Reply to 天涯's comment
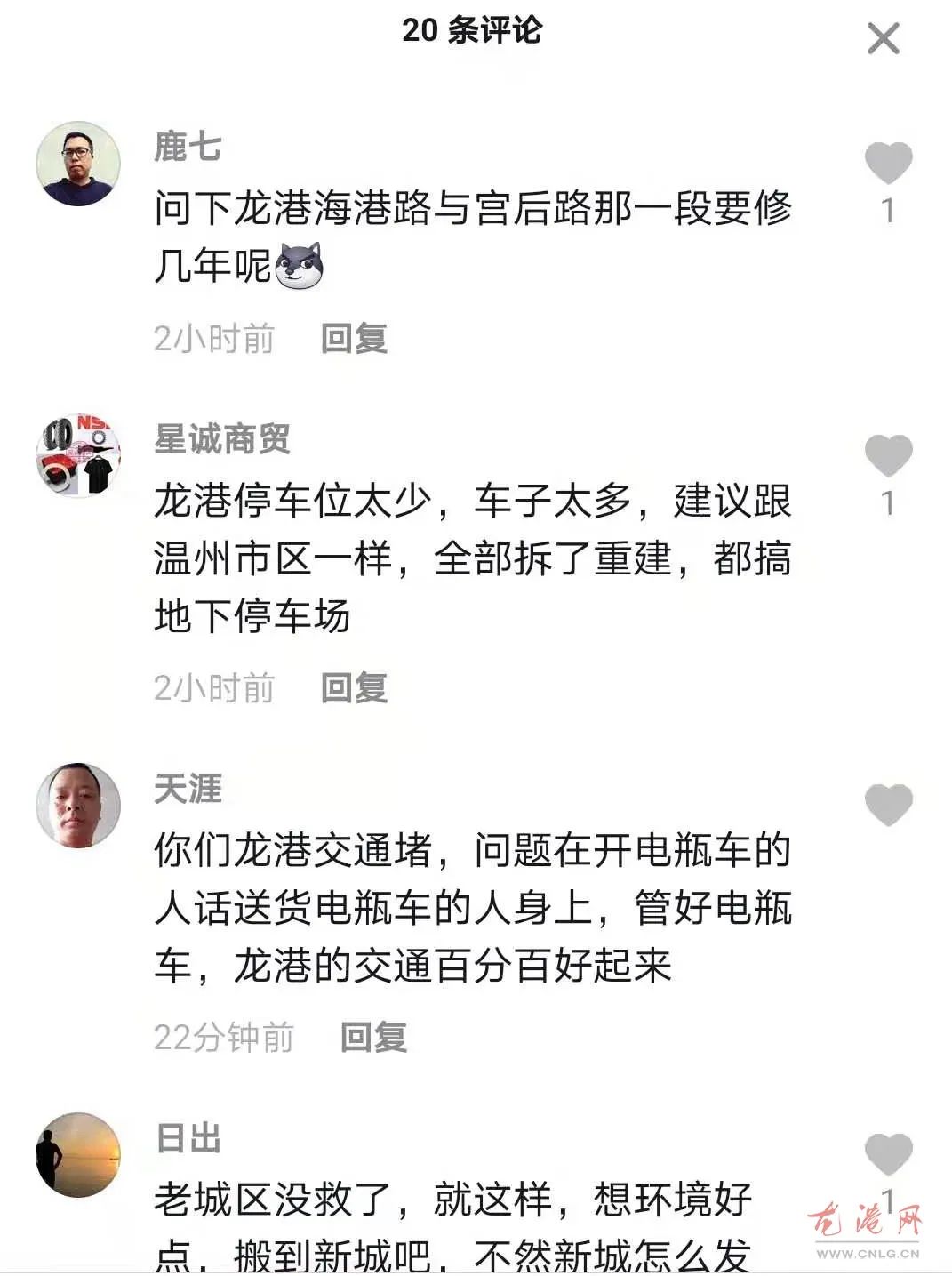 click(x=373, y=1038)
